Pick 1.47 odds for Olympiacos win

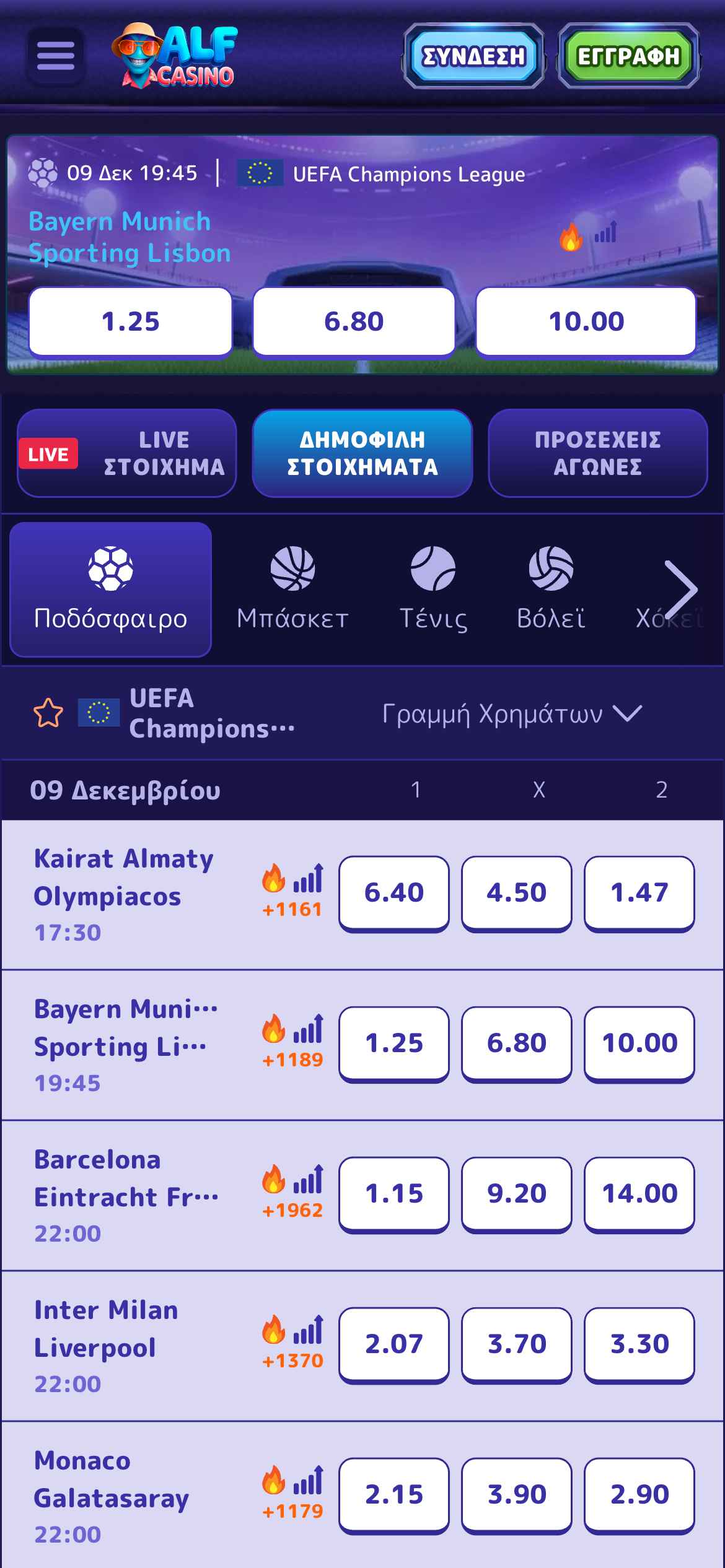(x=639, y=893)
